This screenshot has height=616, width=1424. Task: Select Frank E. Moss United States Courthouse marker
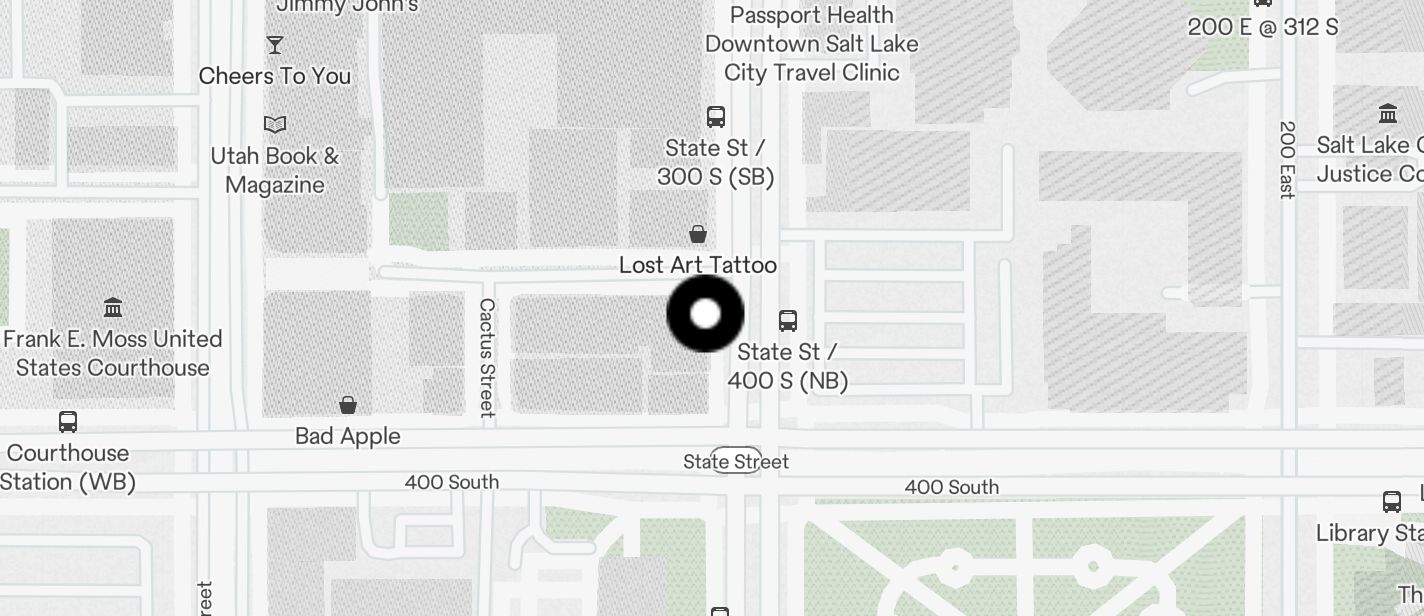pos(113,307)
